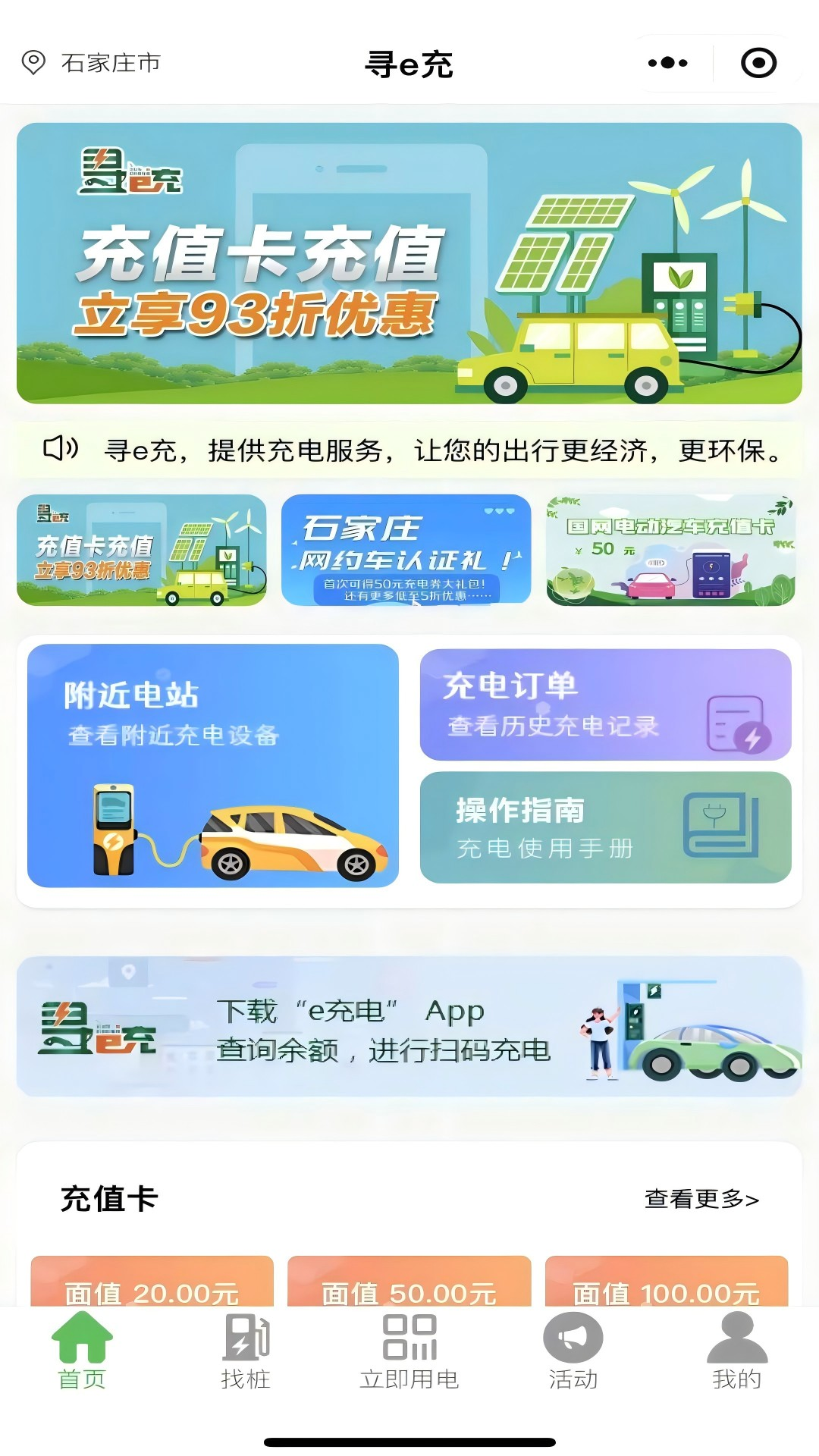Open the small 充值卡充值 promo tile
This screenshot has height=1456, width=819.
(x=142, y=550)
